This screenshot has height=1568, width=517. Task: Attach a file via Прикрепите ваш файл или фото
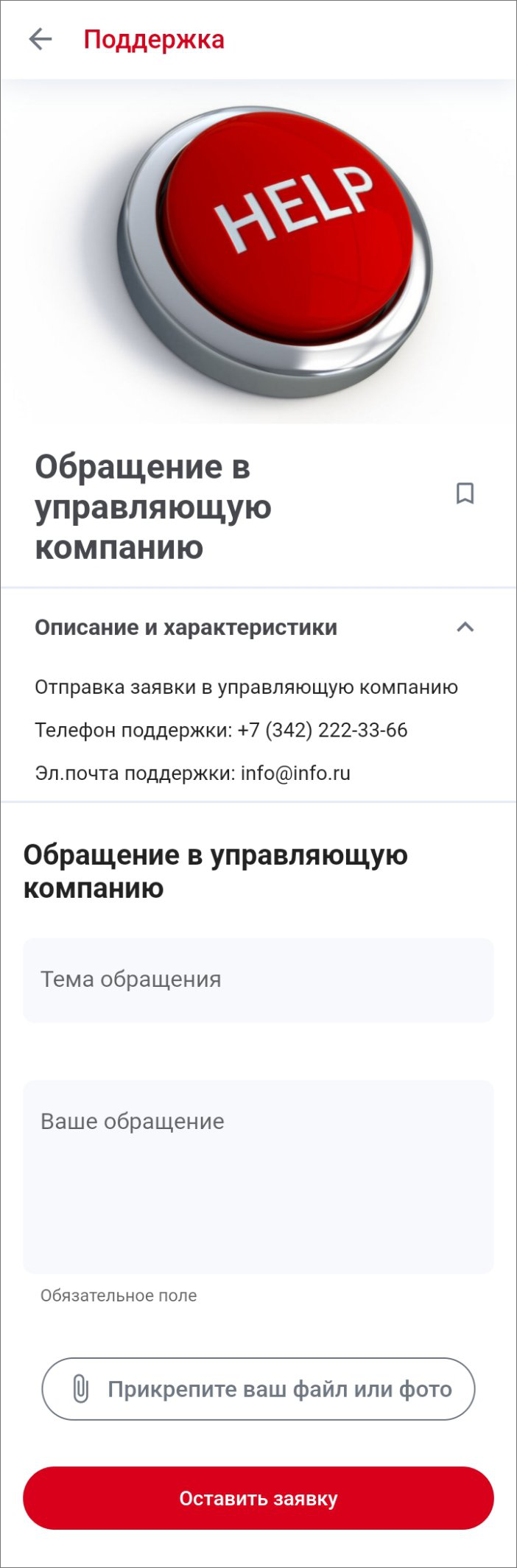[x=258, y=1389]
